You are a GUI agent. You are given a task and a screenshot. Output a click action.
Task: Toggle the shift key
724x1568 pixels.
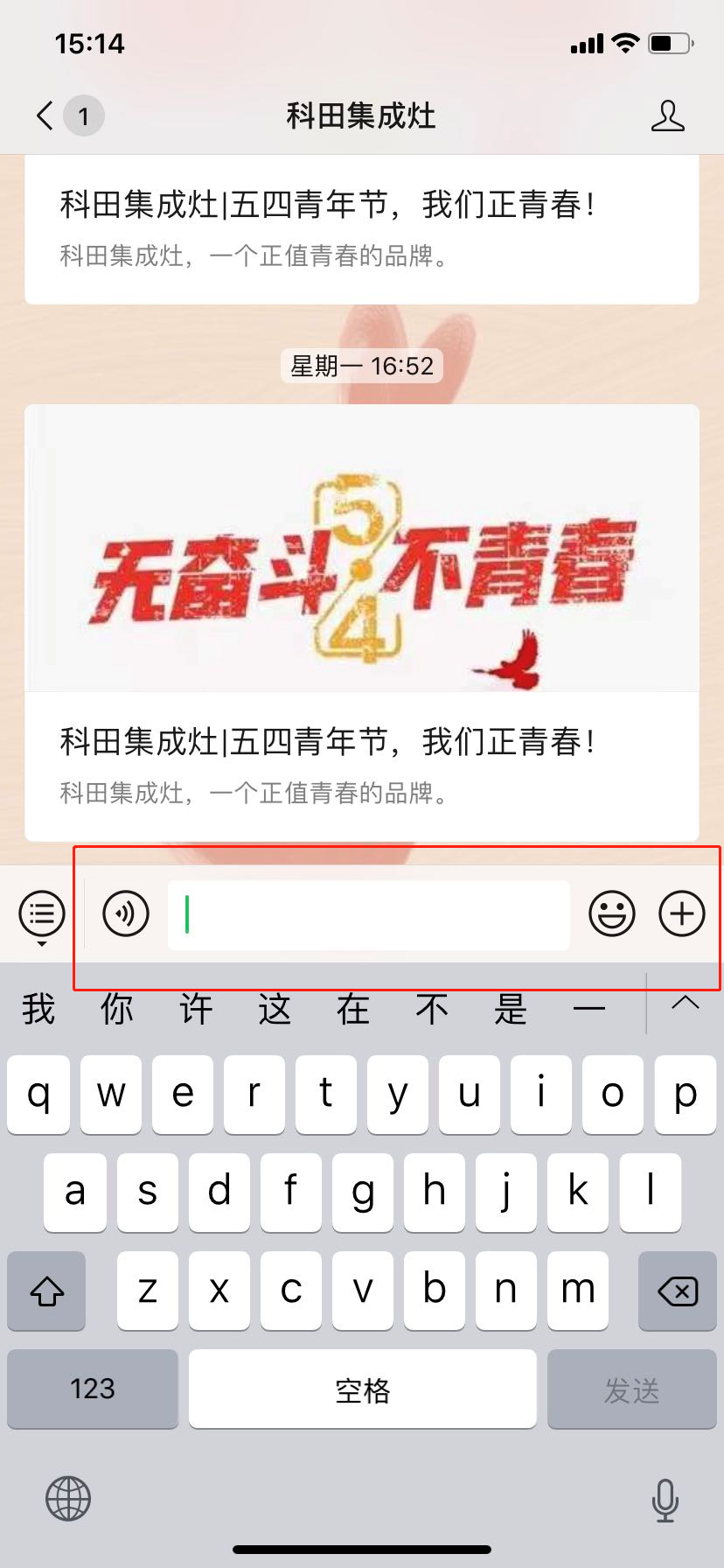(x=47, y=1291)
